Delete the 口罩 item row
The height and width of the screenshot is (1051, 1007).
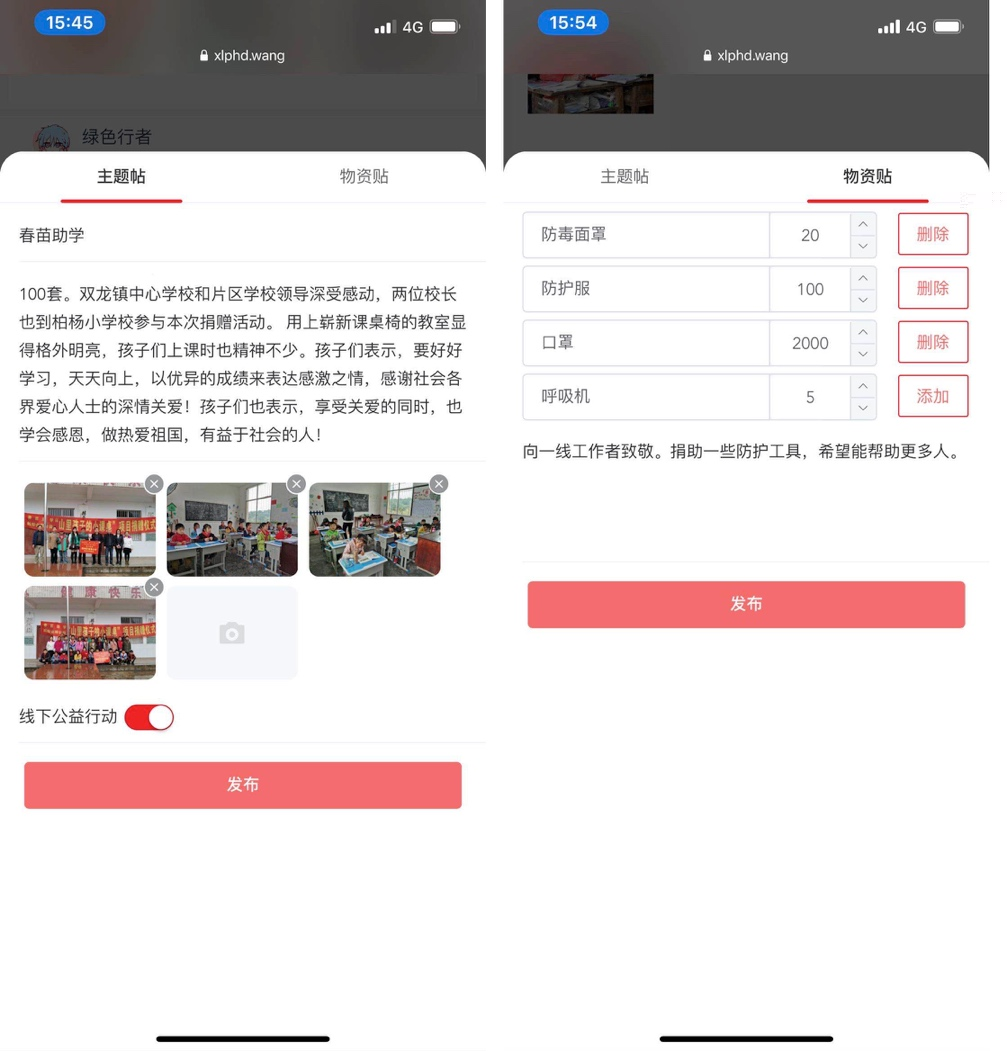932,342
